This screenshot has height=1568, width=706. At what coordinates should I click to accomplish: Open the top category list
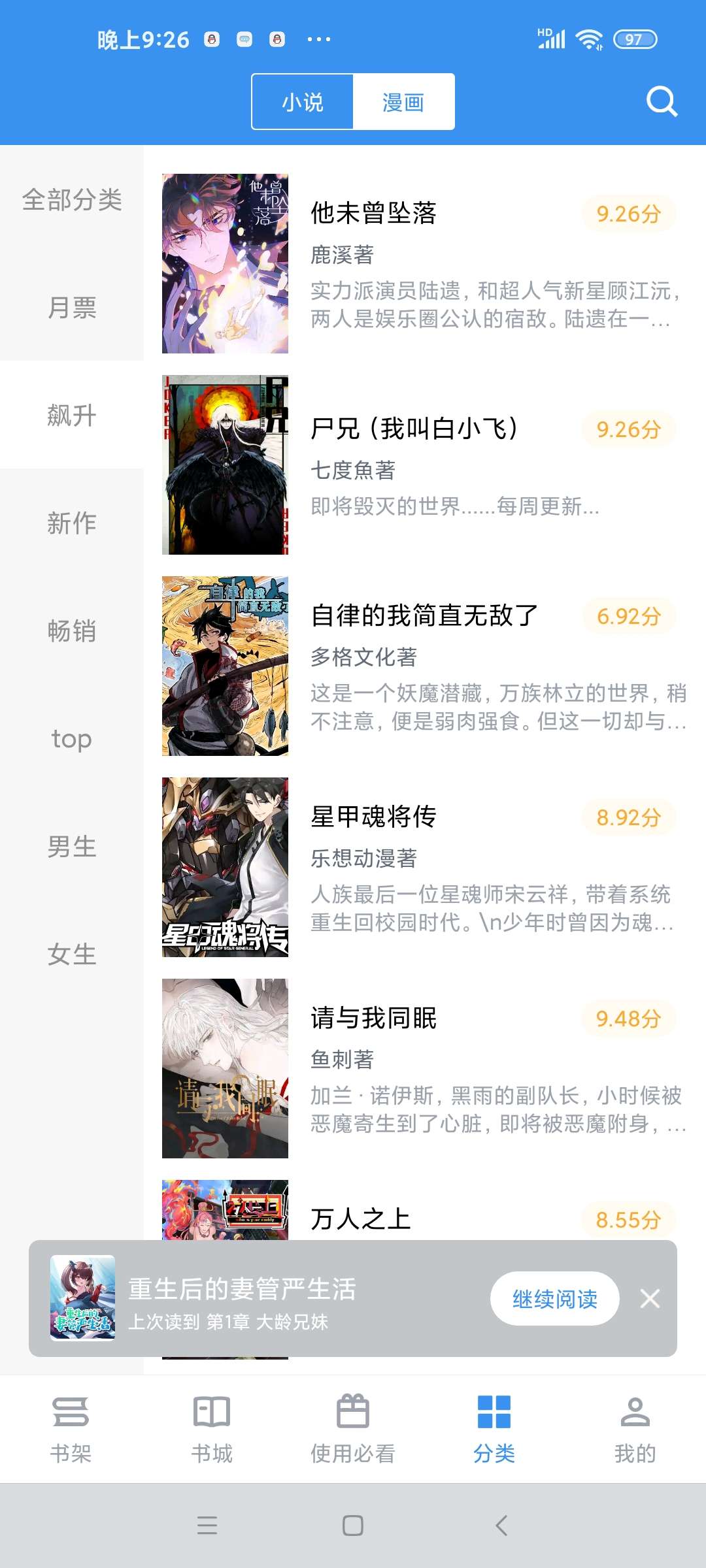coord(72,739)
